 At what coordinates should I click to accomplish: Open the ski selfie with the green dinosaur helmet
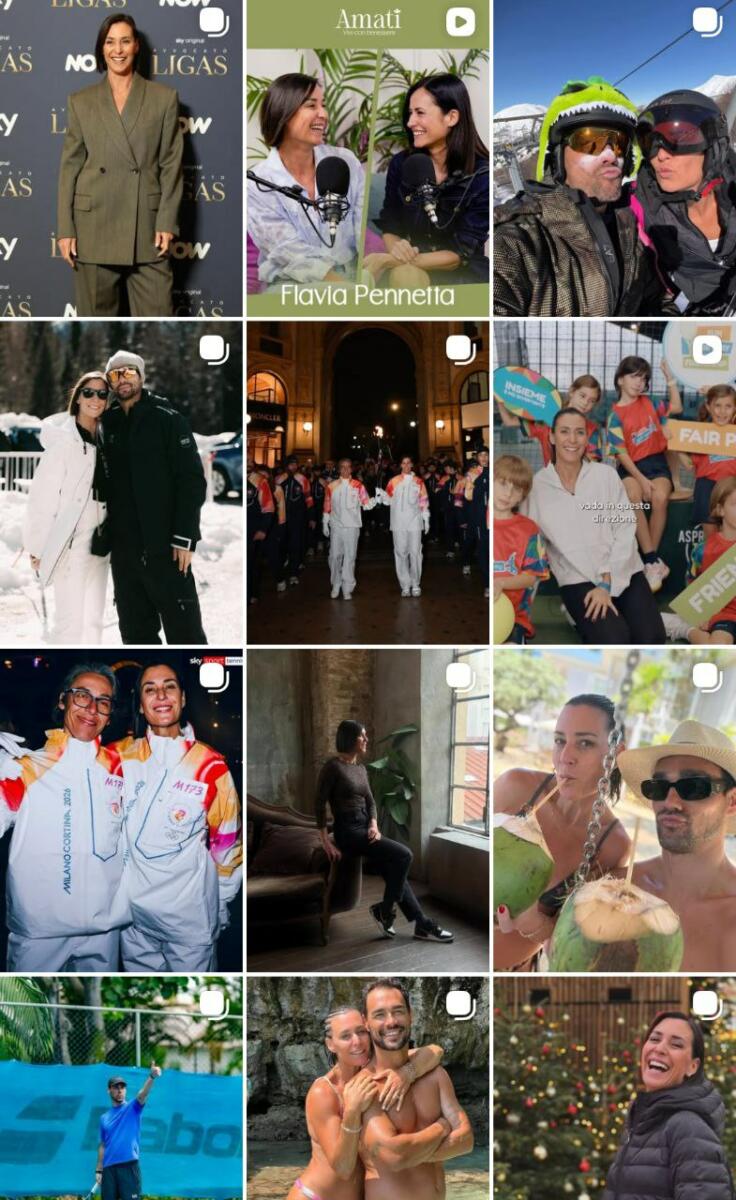[614, 158]
